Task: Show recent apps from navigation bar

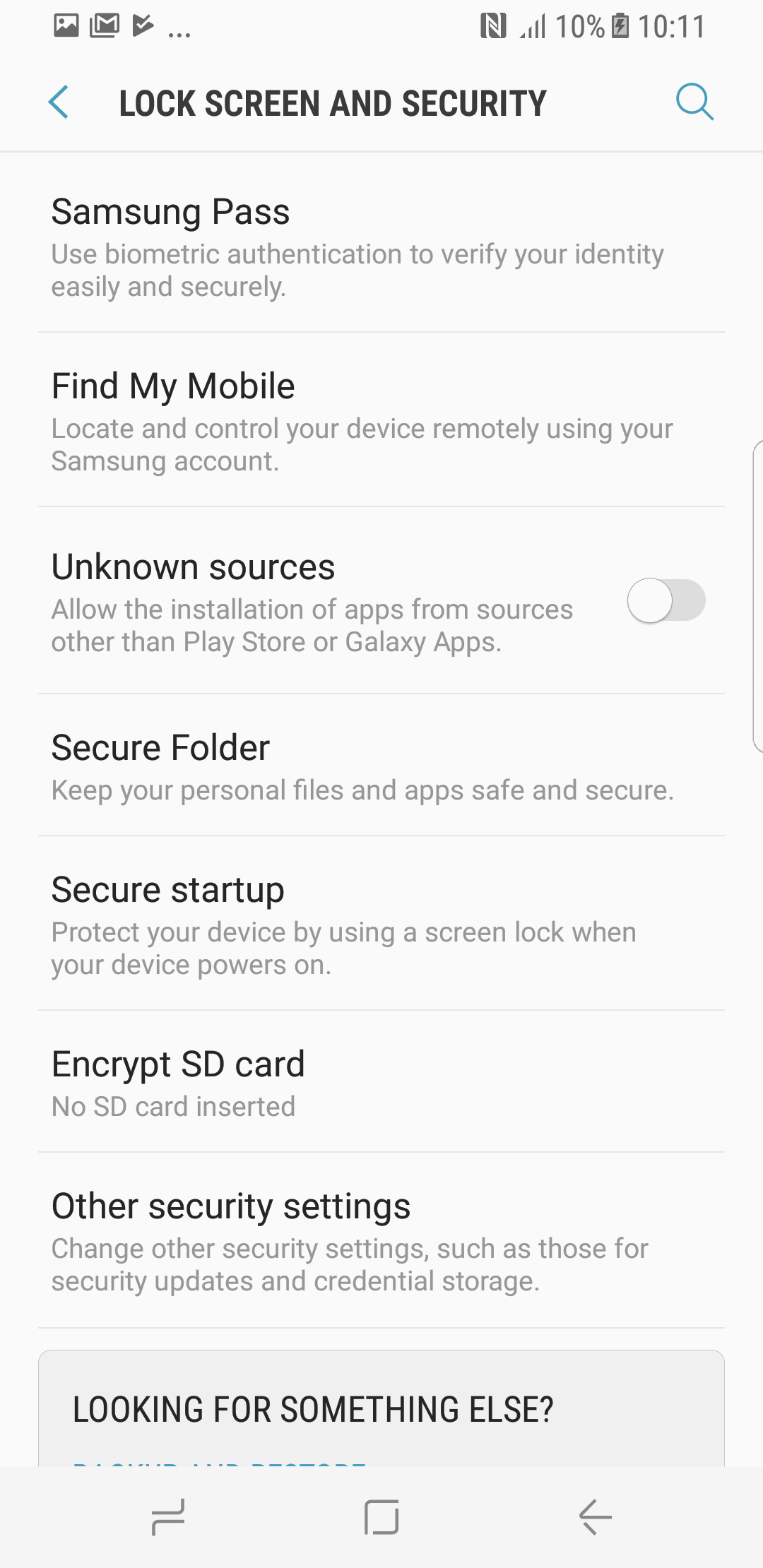Action: (x=168, y=1517)
